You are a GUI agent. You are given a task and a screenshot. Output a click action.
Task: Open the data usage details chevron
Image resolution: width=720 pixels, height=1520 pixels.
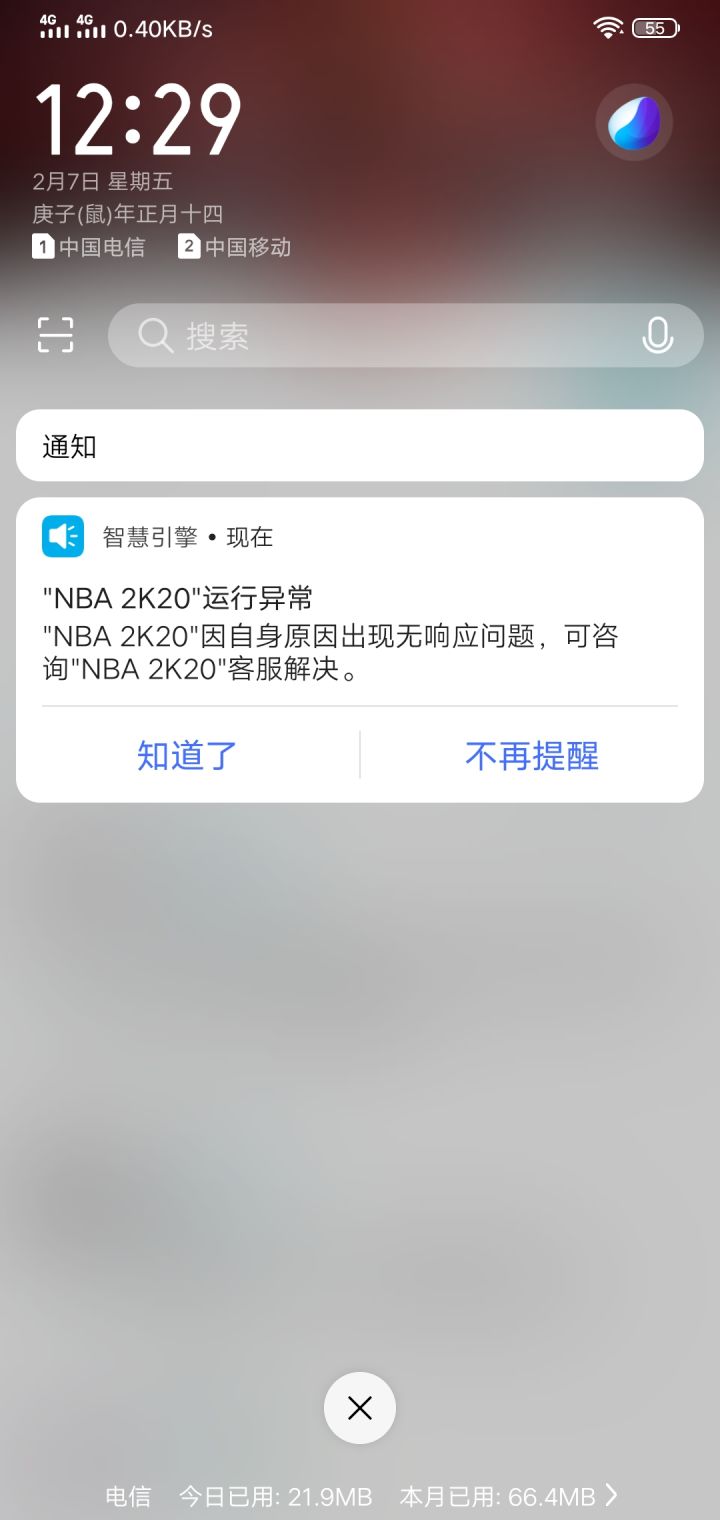[612, 1495]
